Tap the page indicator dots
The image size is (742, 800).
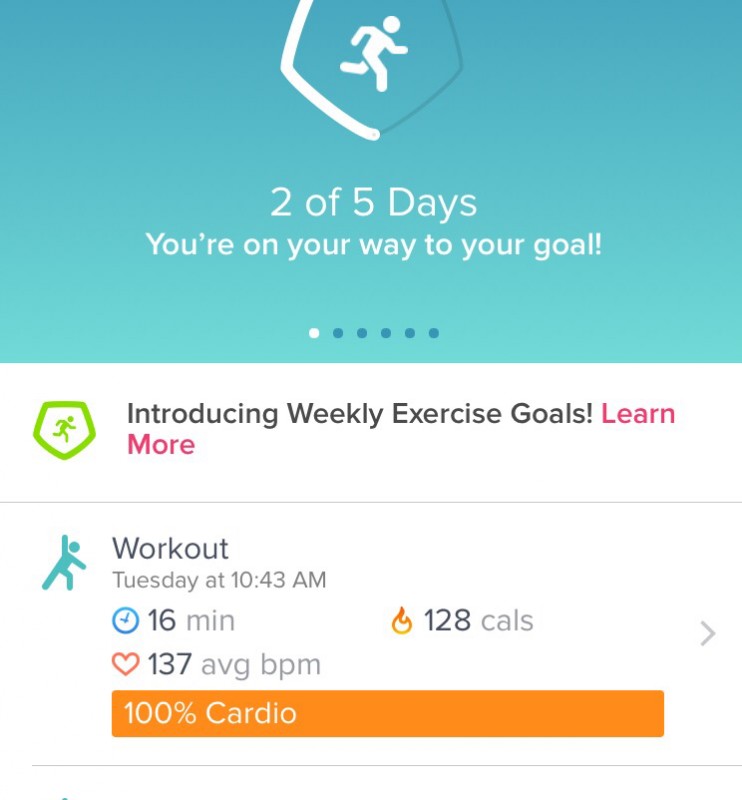coord(373,333)
